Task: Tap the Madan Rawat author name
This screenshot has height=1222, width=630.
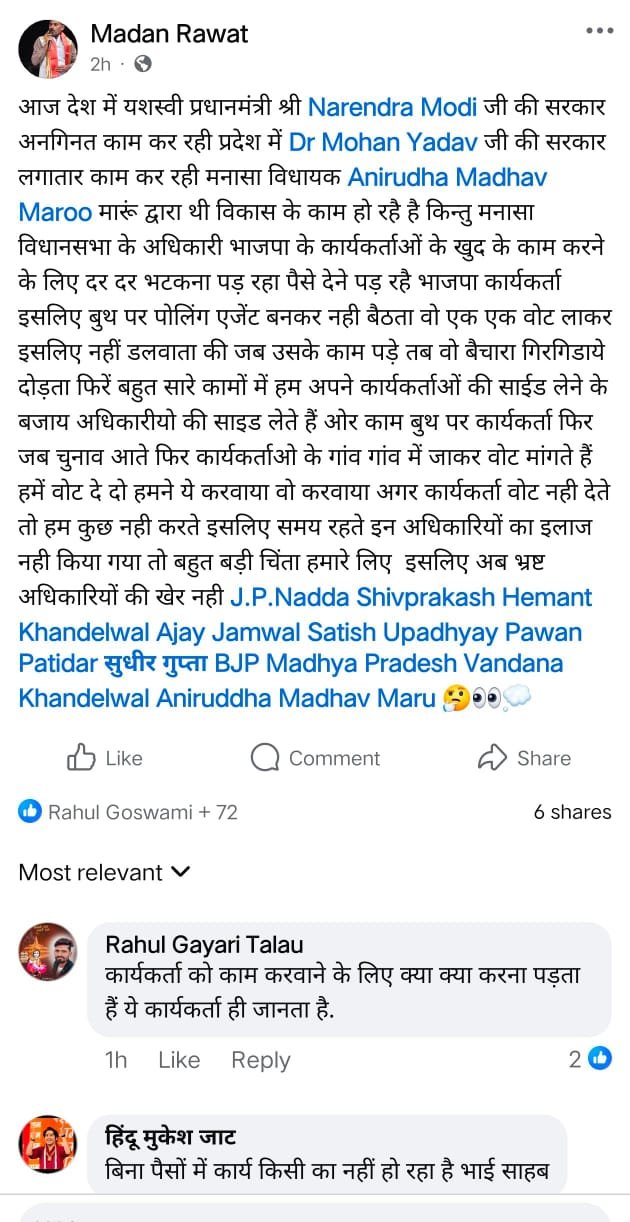Action: pos(169,34)
